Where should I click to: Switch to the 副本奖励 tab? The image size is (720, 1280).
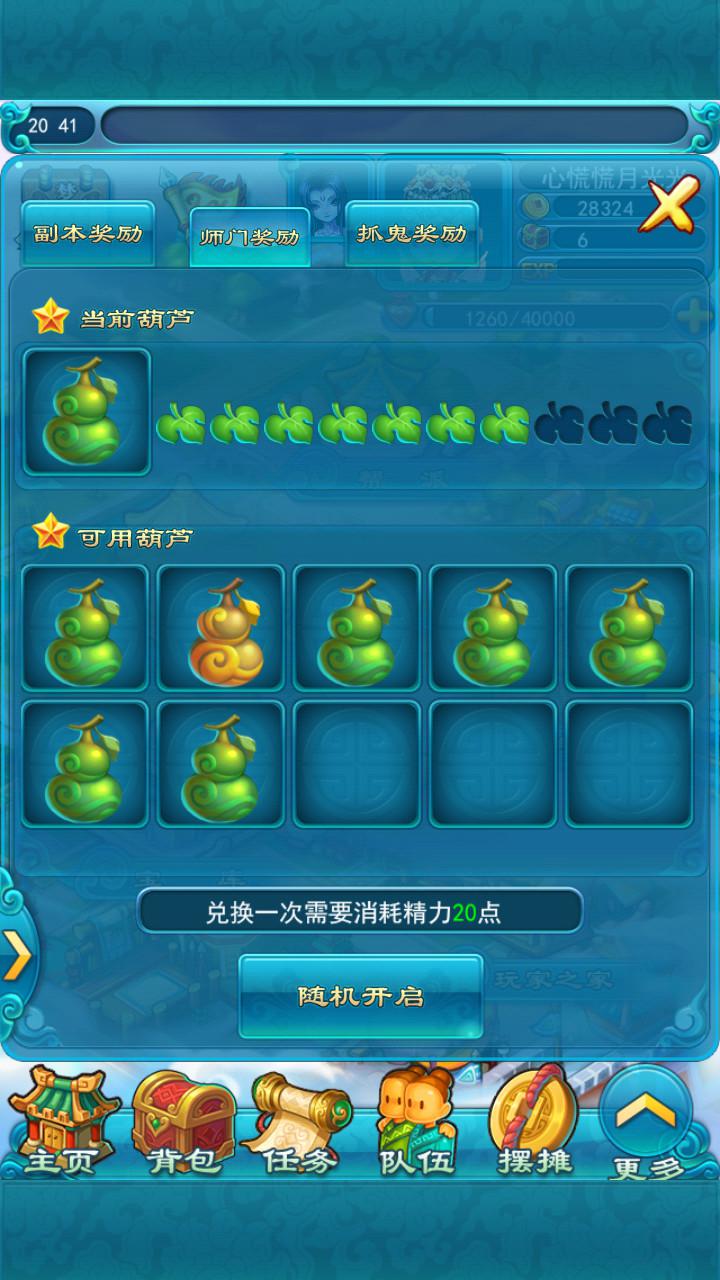88,234
